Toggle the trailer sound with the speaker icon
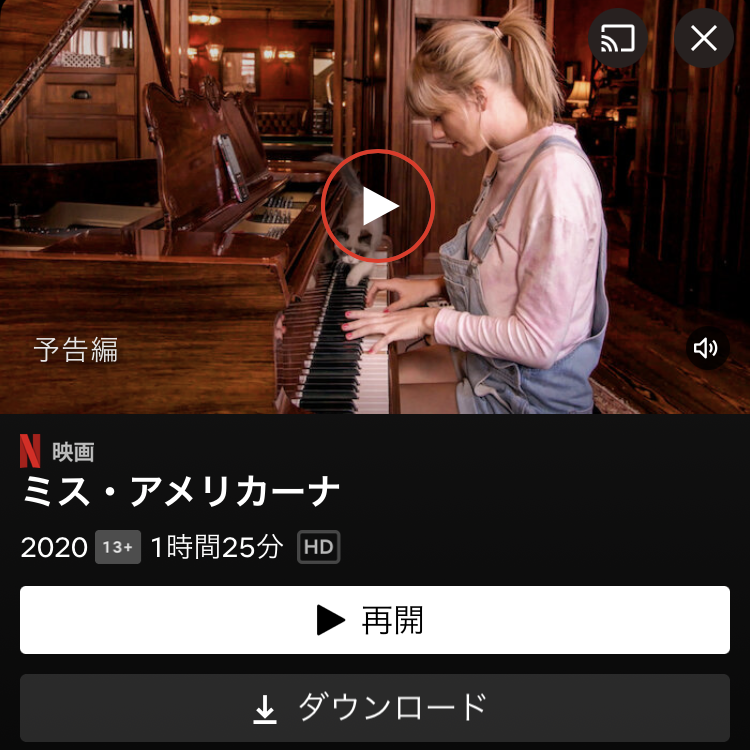Screen dimensions: 750x750 (707, 348)
